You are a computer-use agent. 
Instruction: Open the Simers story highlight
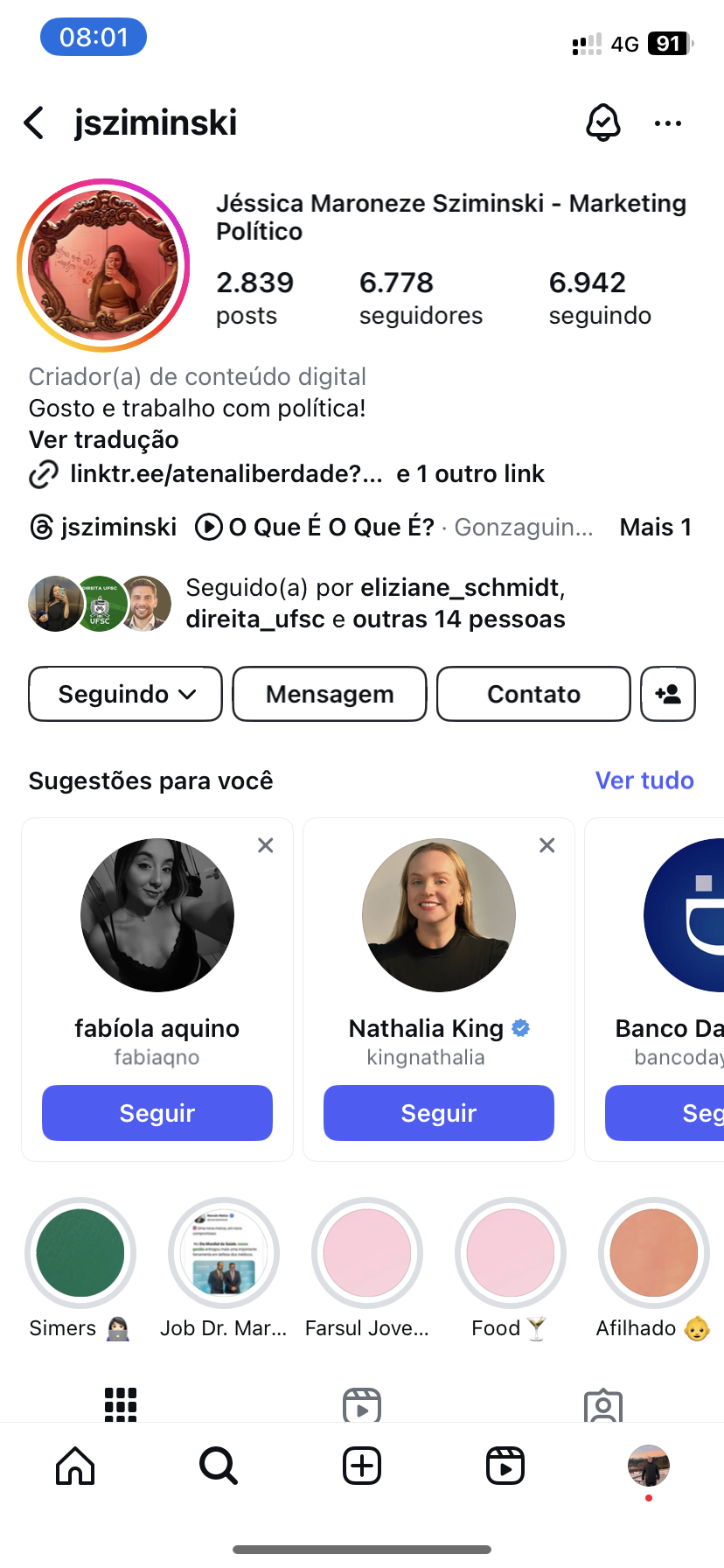click(x=80, y=1253)
